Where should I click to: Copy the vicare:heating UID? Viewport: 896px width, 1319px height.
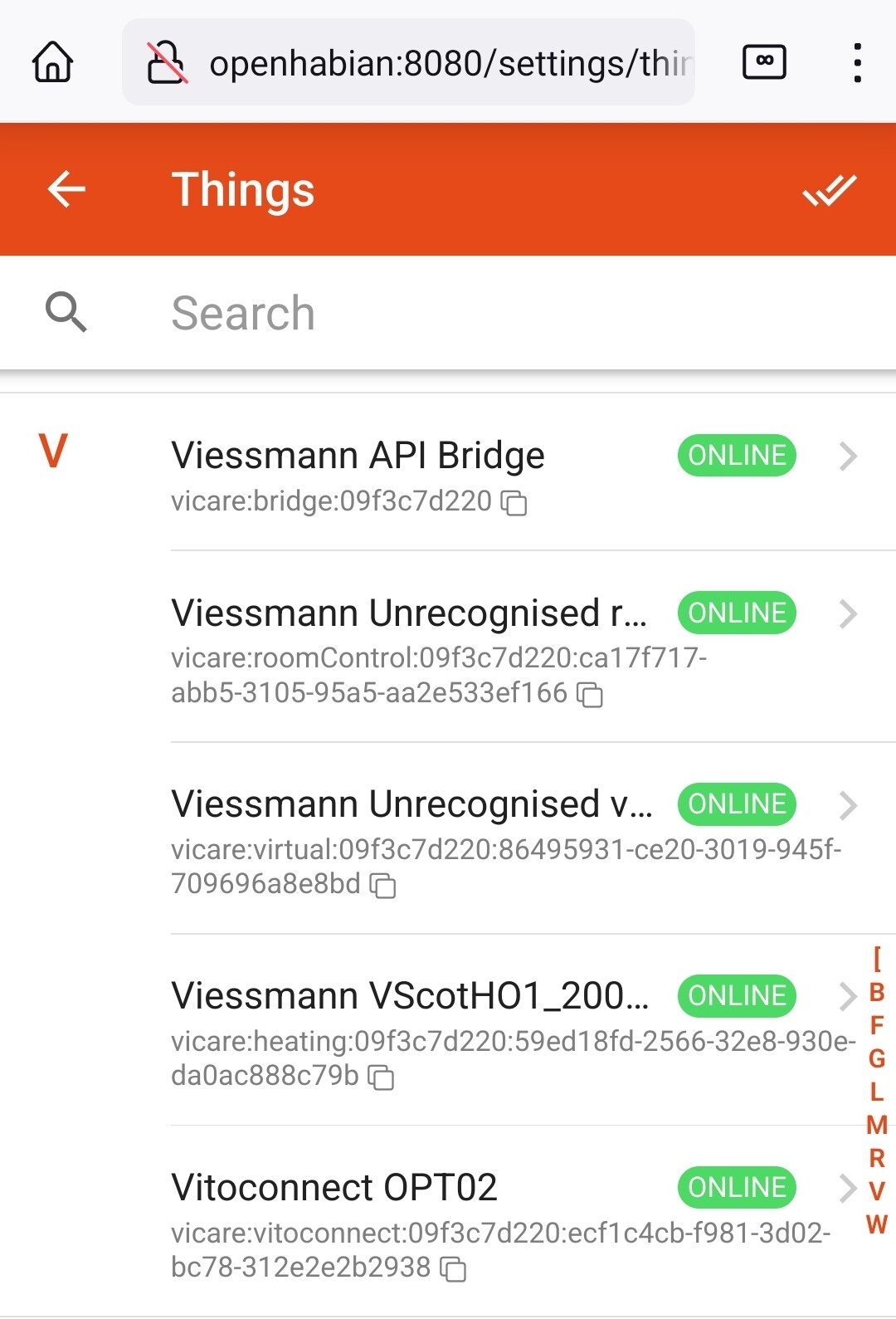coord(381,1077)
